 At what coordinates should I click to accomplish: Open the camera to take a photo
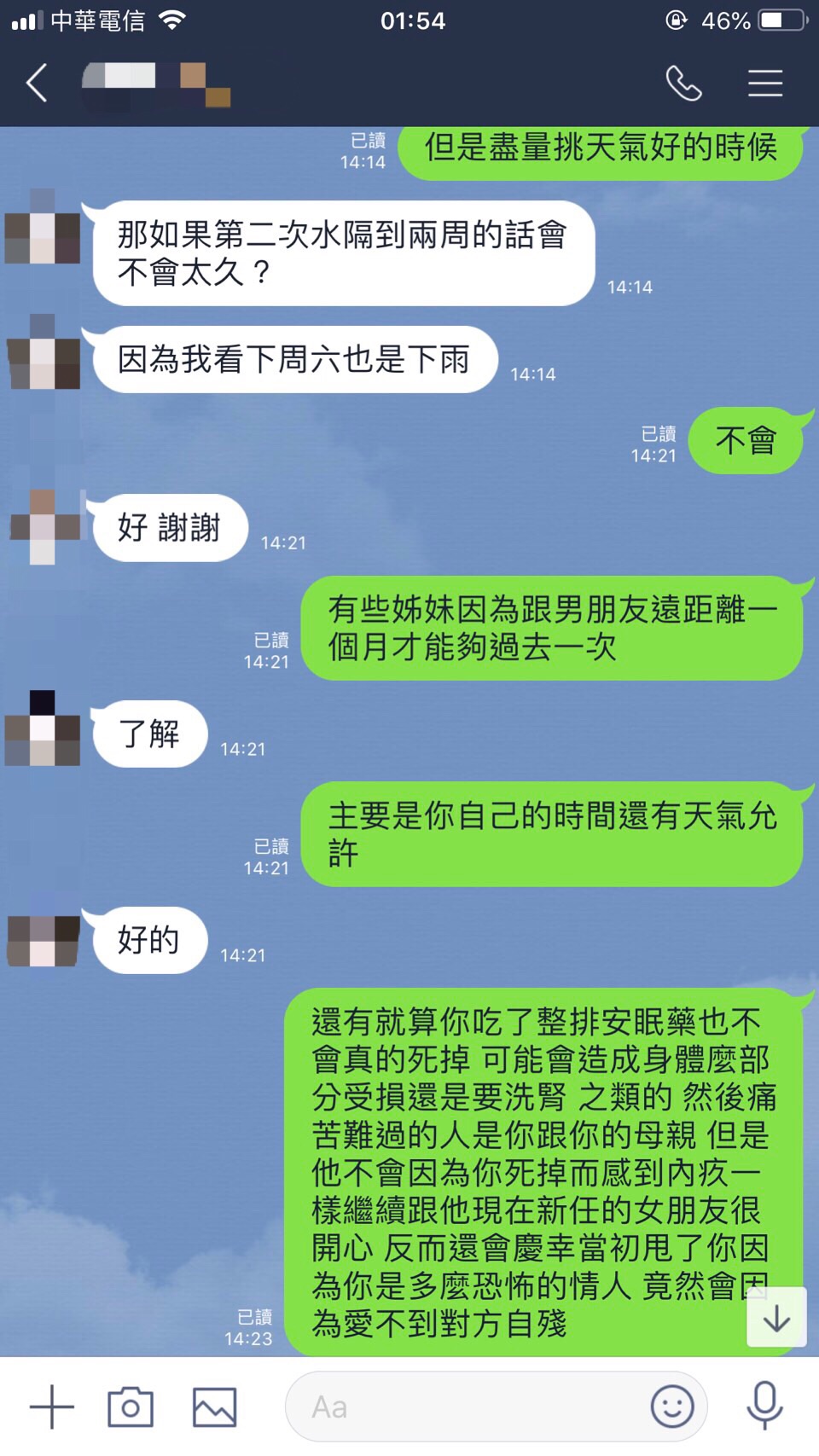(x=131, y=1407)
